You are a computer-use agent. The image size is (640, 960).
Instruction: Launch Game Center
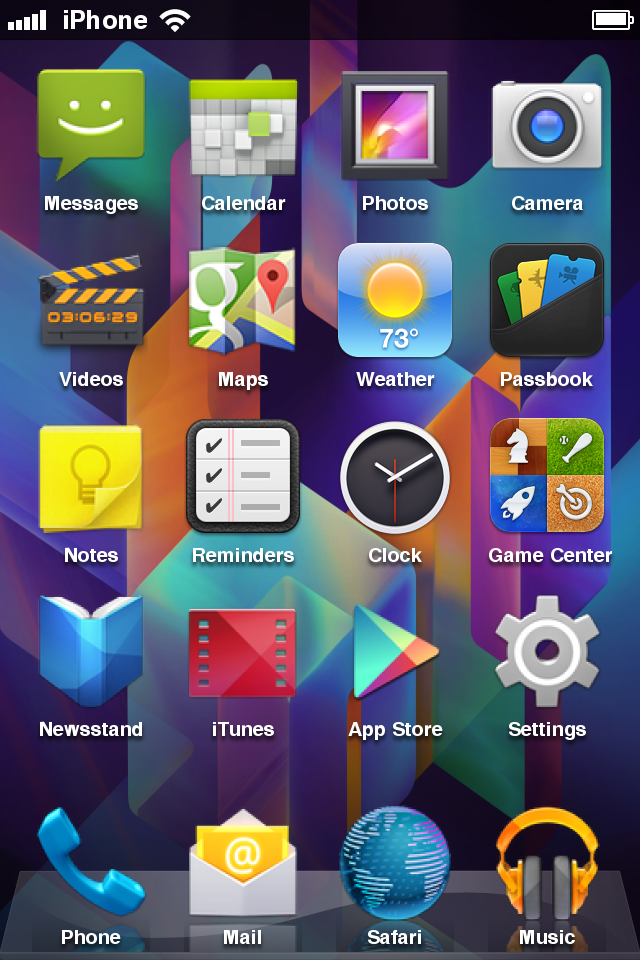547,476
